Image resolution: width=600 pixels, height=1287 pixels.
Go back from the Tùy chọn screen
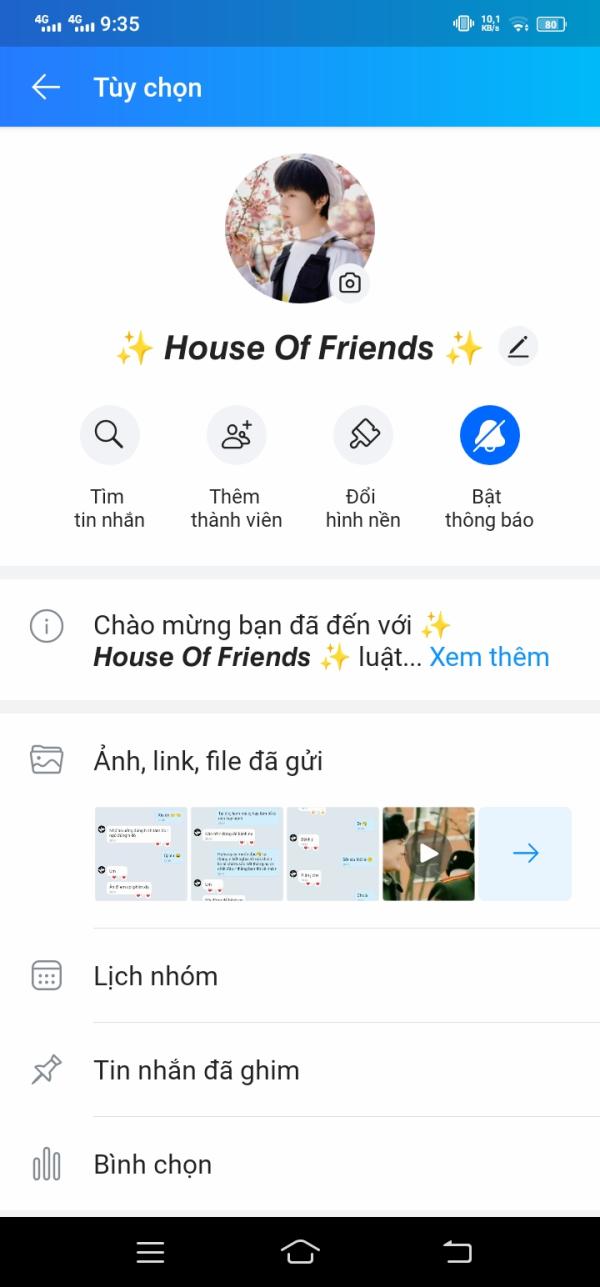click(x=46, y=87)
